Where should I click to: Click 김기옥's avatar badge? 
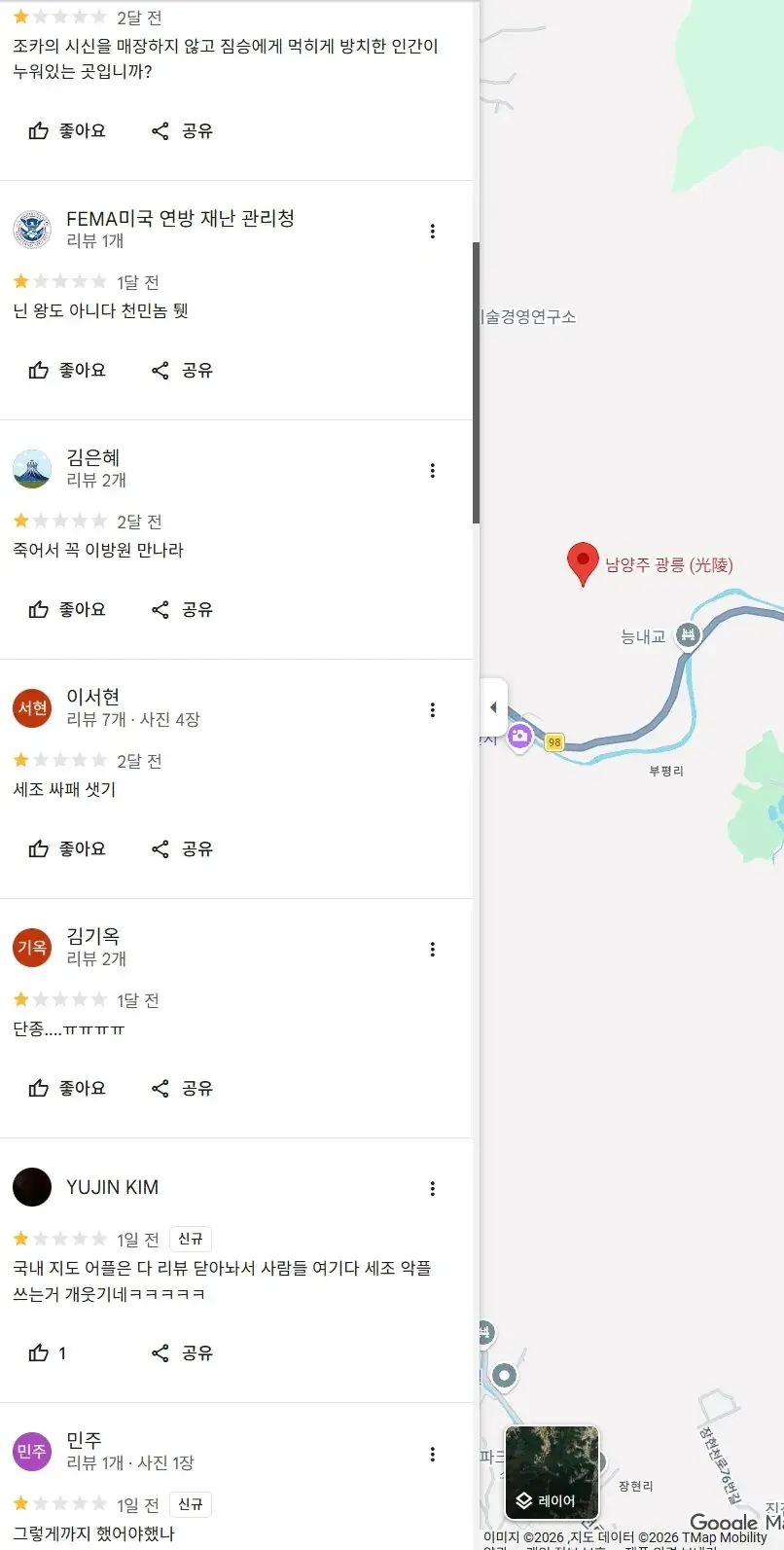pyautogui.click(x=31, y=948)
